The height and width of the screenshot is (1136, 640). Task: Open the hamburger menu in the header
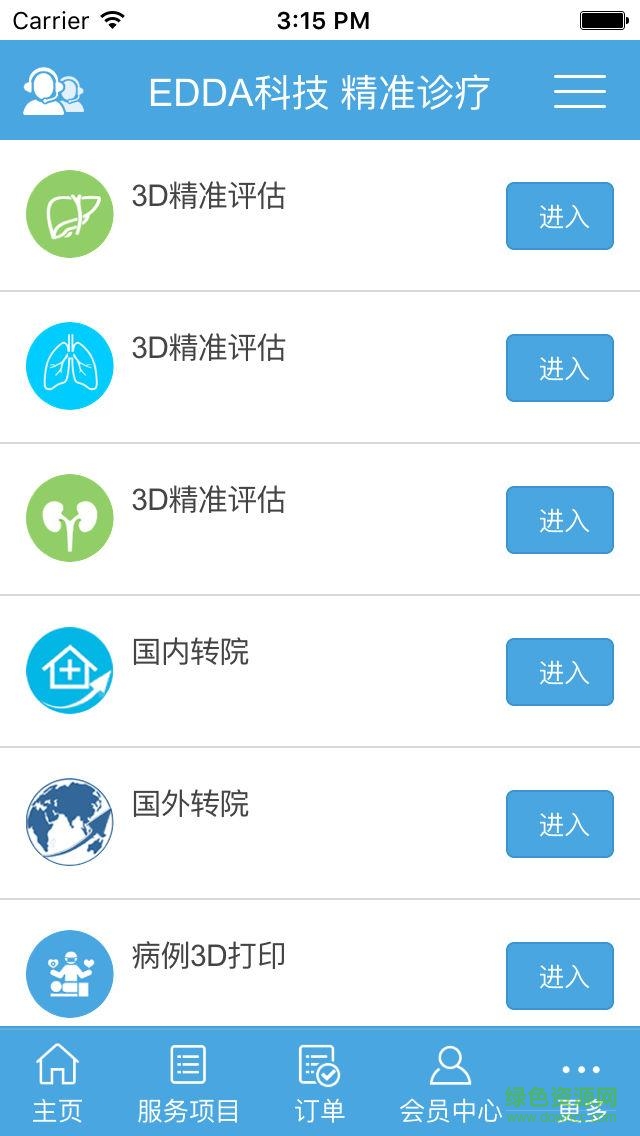(x=580, y=91)
